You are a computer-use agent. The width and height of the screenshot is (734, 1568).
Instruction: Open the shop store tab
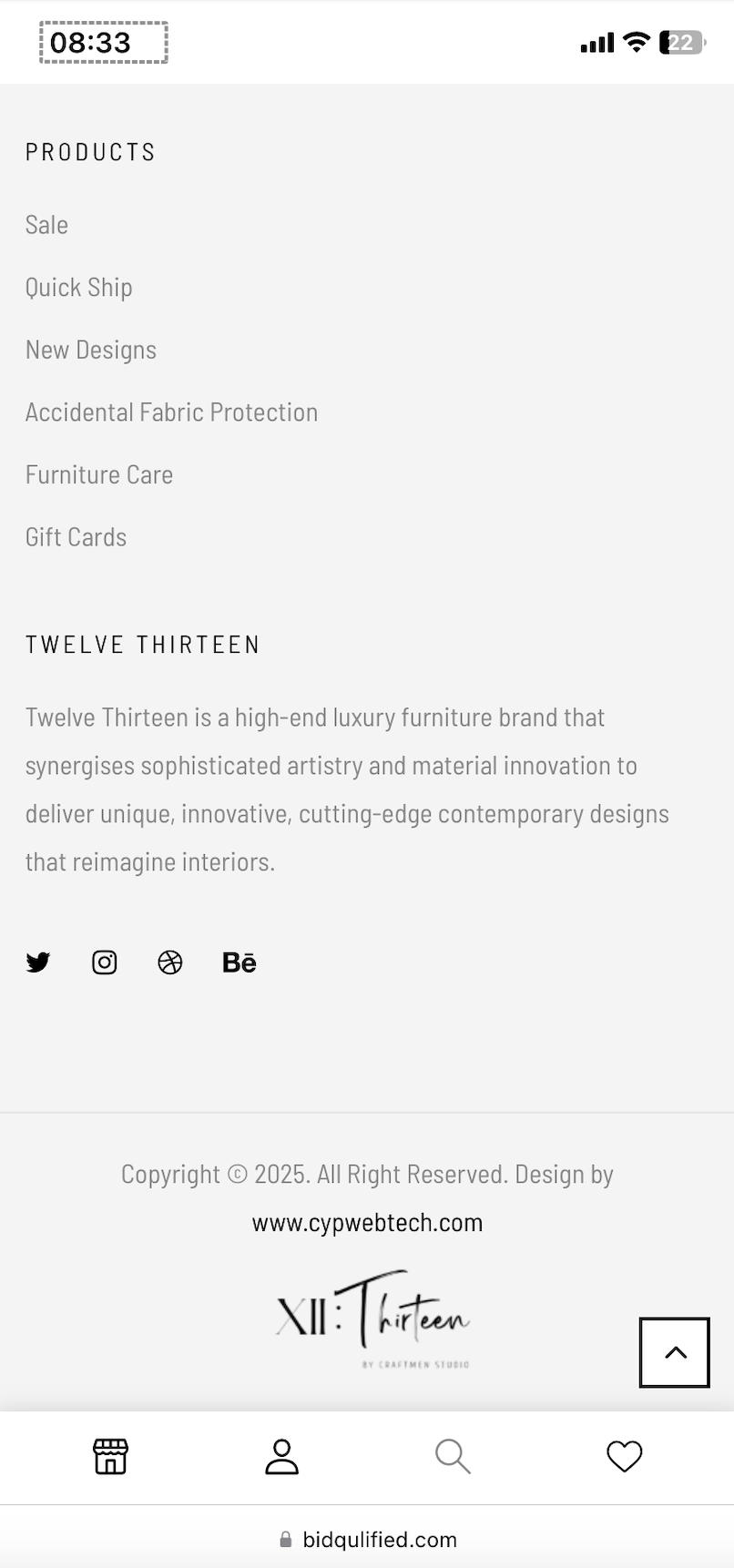(110, 1456)
